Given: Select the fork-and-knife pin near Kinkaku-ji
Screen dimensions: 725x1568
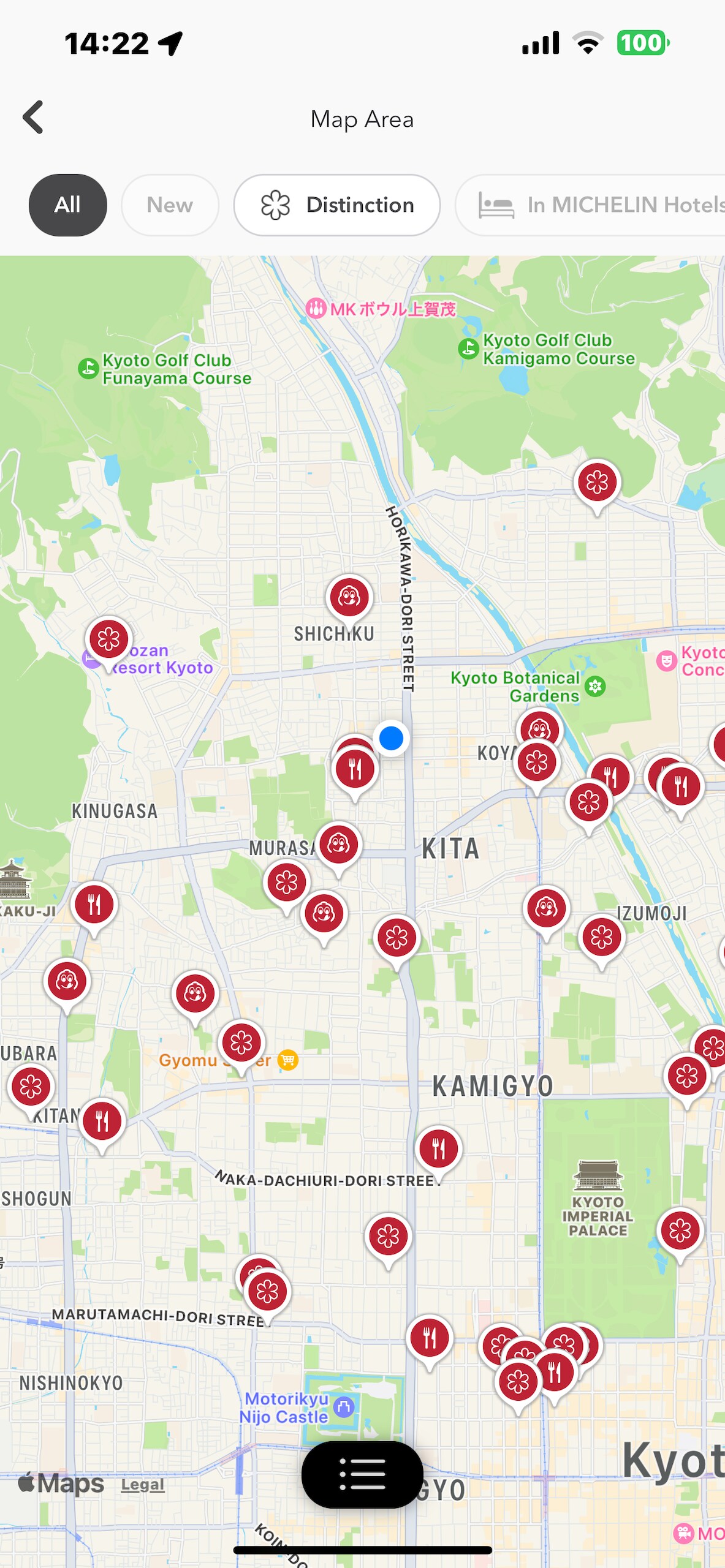Looking at the screenshot, I should (94, 905).
